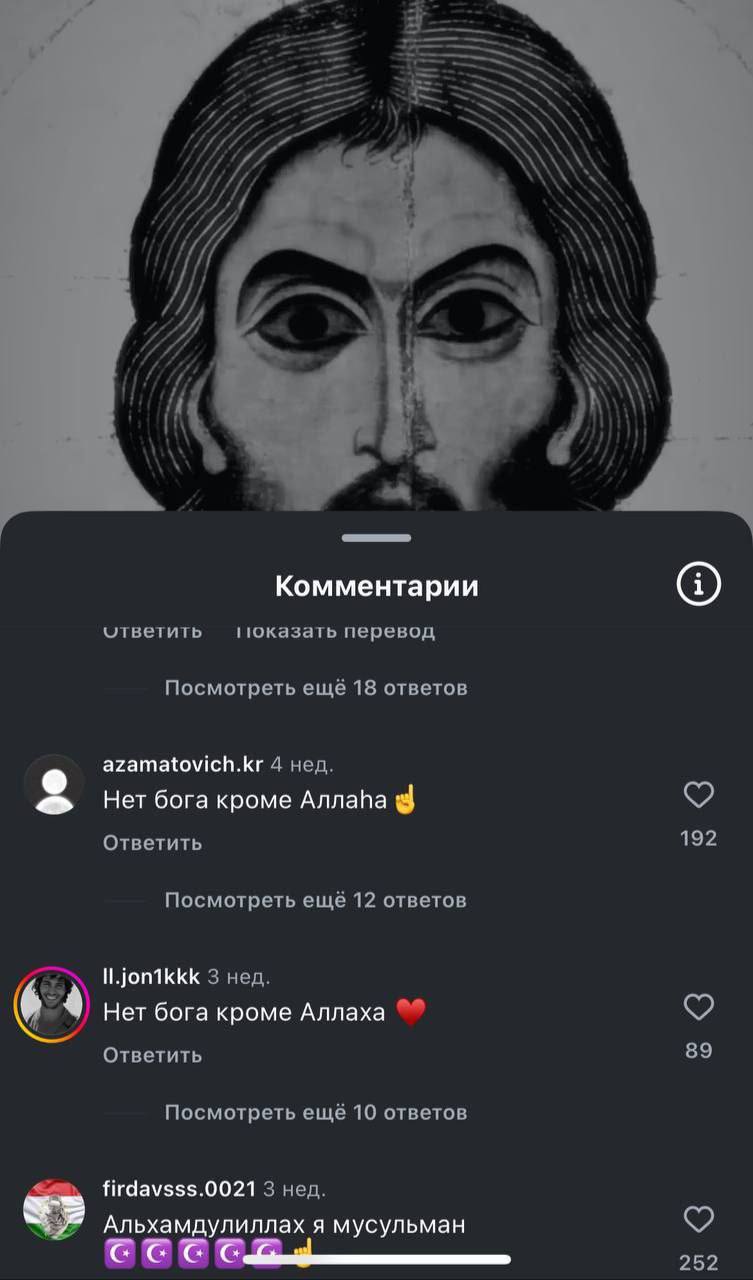
Task: Expand 12 more replies
Action: pos(315,900)
